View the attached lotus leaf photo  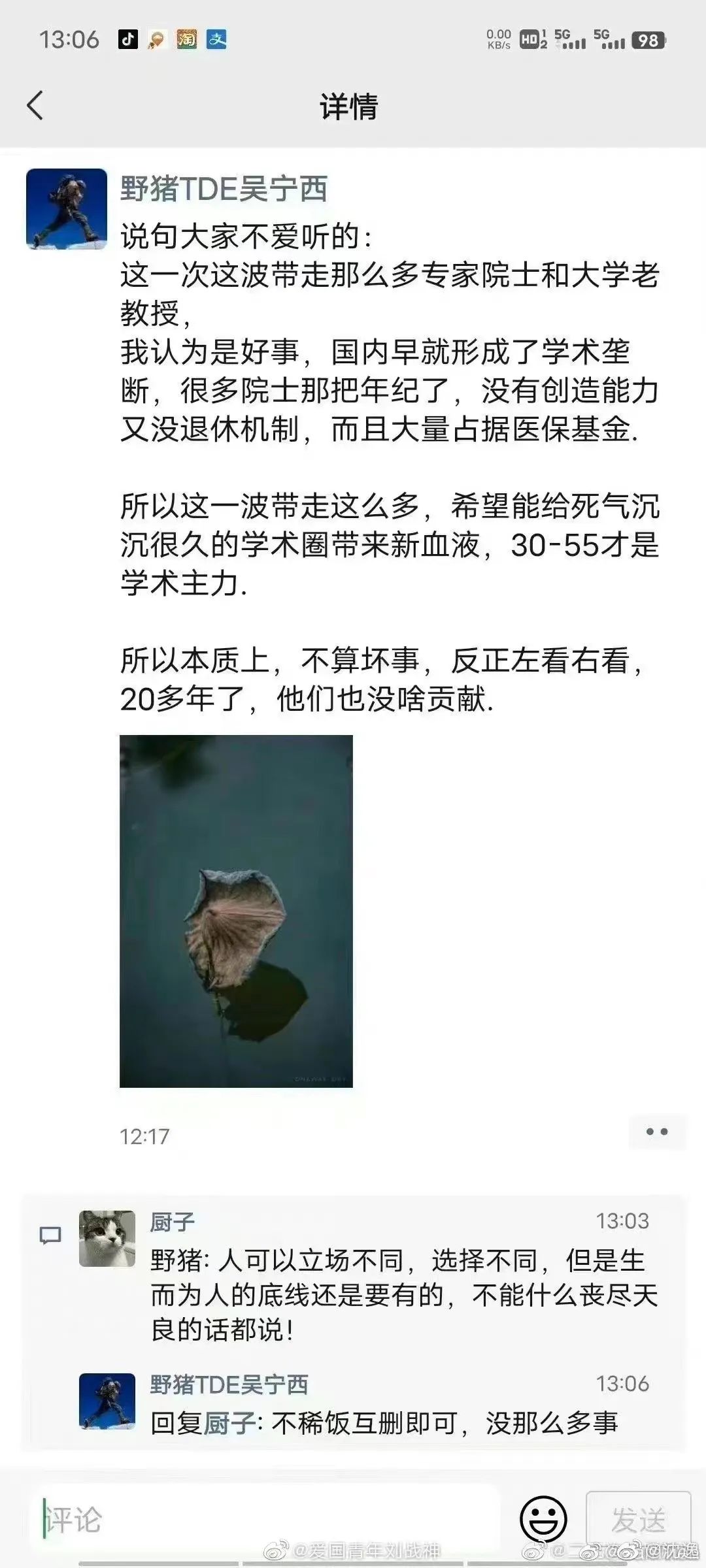coord(236,911)
